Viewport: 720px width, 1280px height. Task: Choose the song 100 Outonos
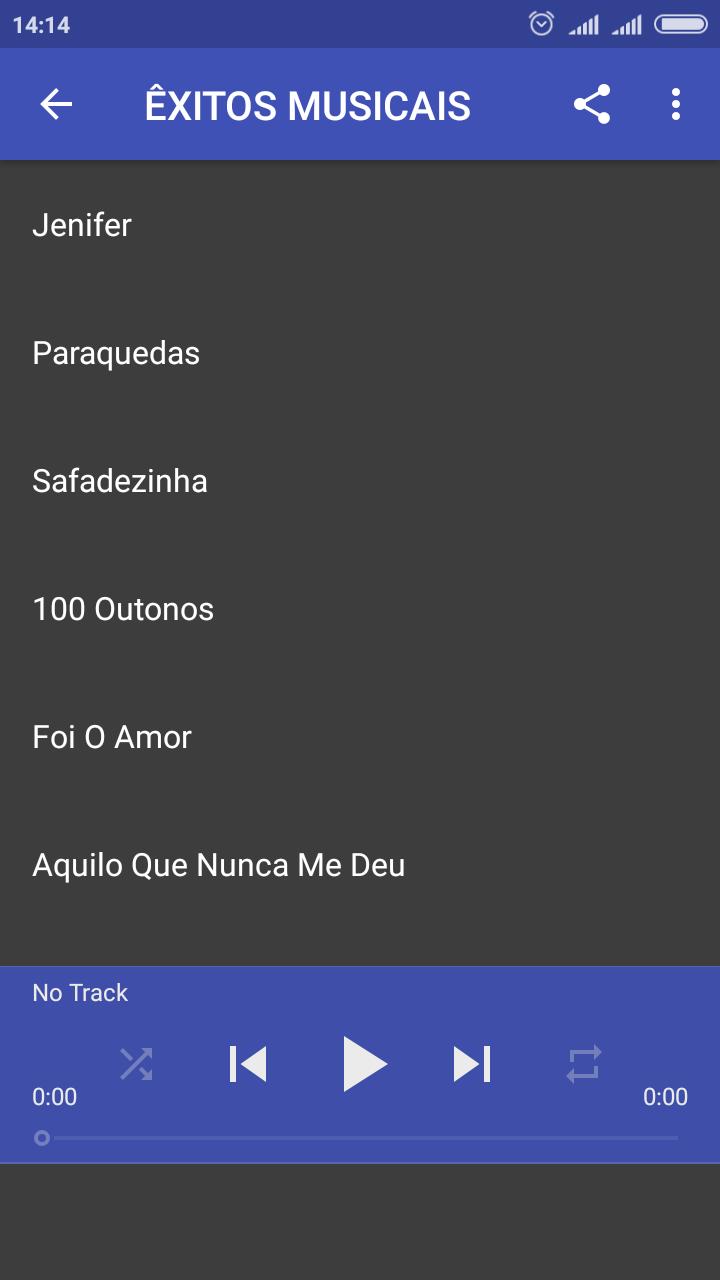click(360, 609)
